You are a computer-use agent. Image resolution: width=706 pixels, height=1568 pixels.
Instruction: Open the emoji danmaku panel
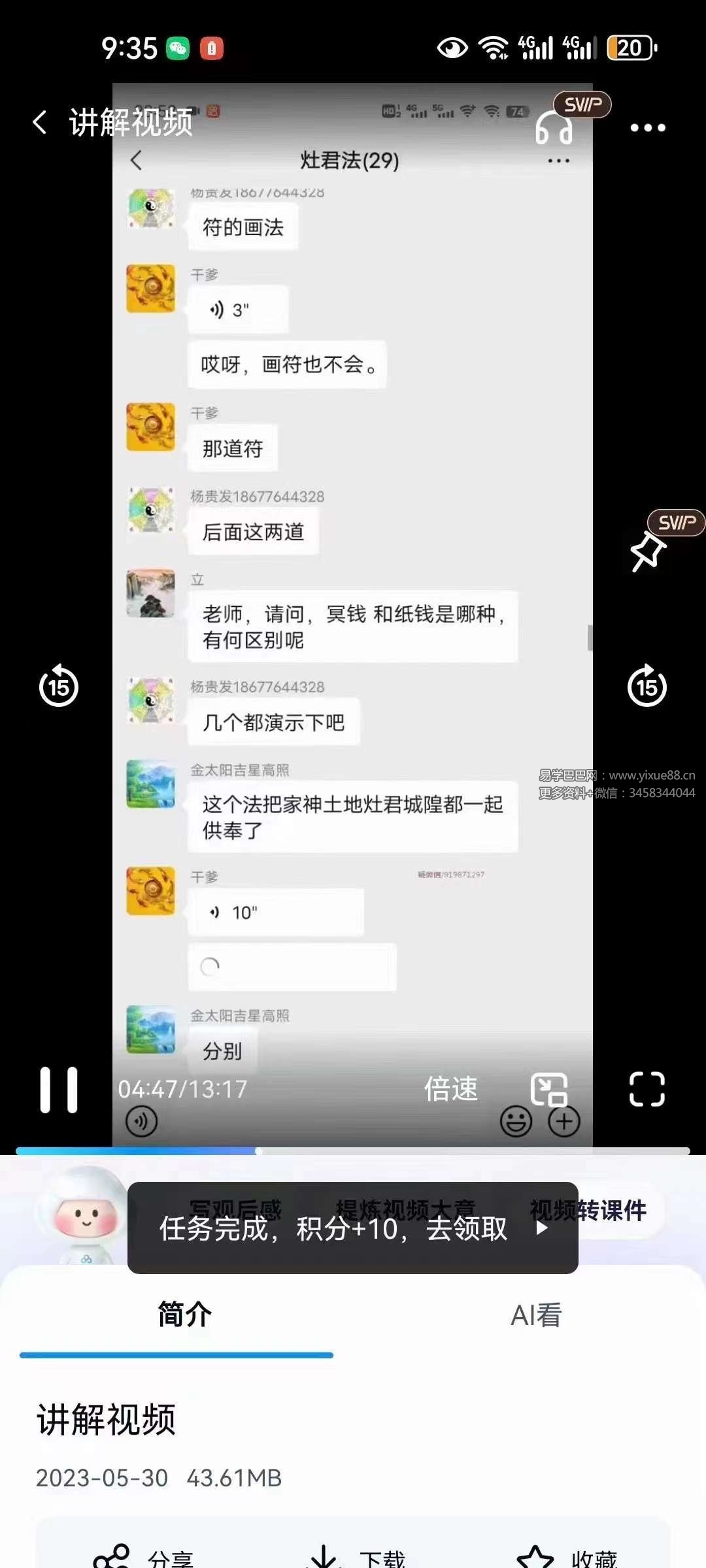(515, 1121)
